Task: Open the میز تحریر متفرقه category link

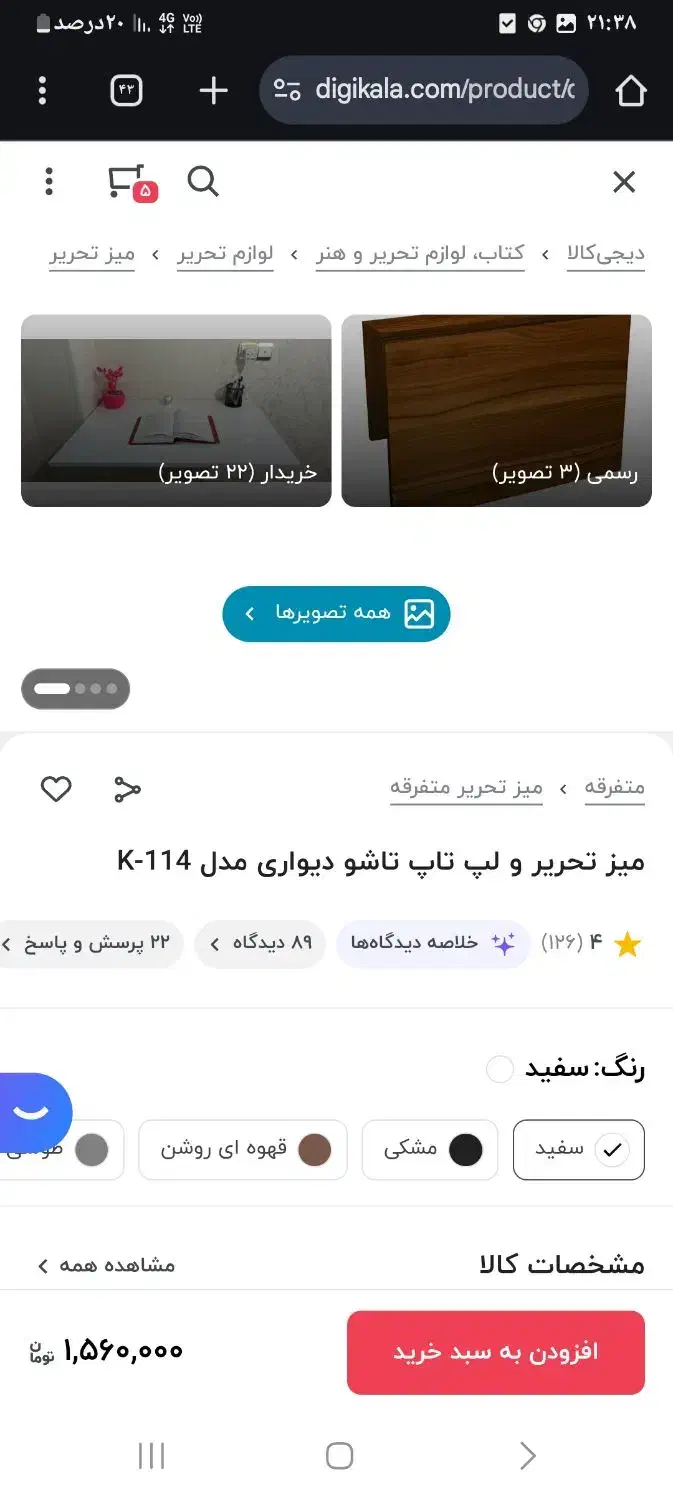Action: (x=466, y=788)
